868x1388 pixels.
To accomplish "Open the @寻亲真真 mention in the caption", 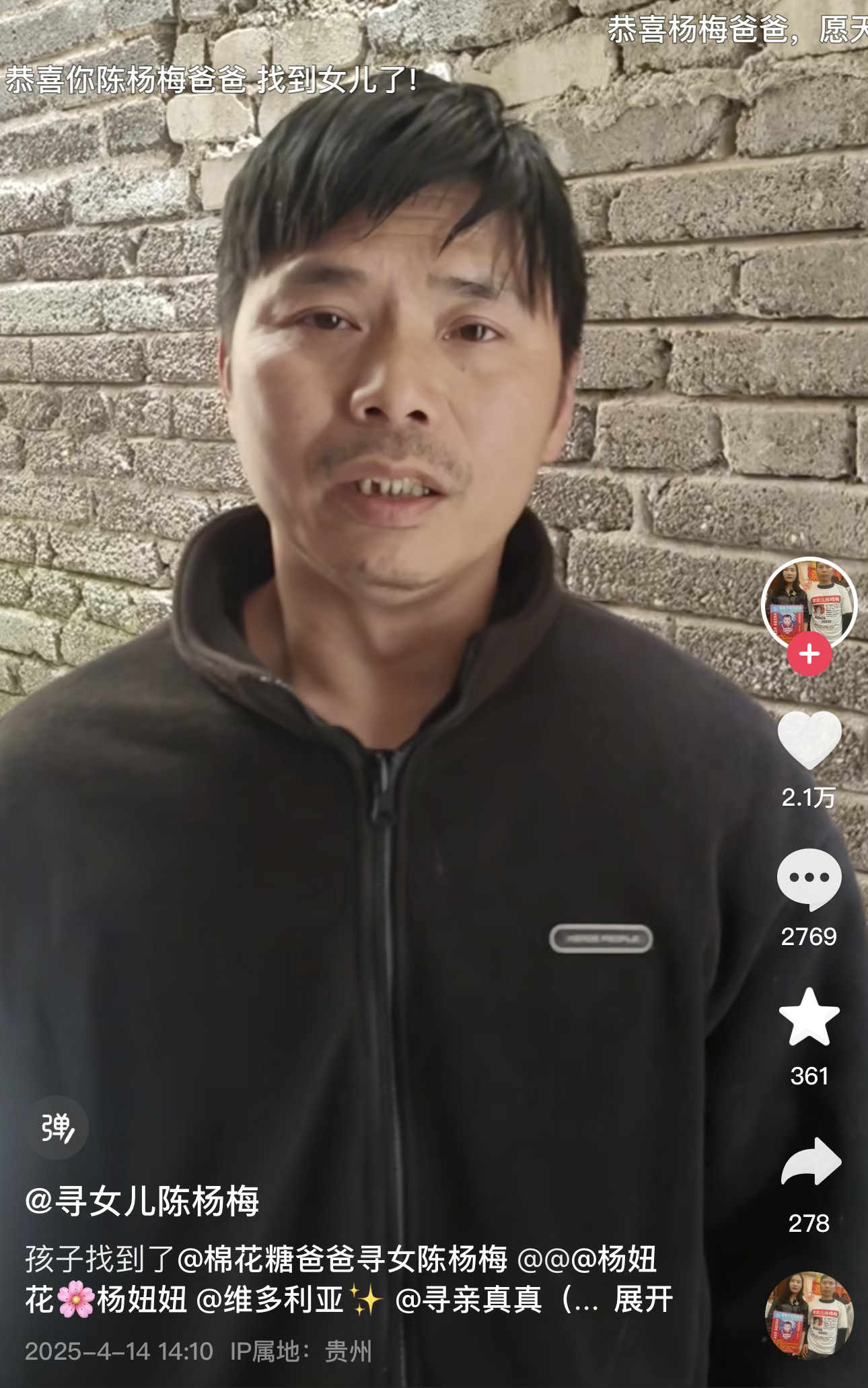I will 468,1299.
